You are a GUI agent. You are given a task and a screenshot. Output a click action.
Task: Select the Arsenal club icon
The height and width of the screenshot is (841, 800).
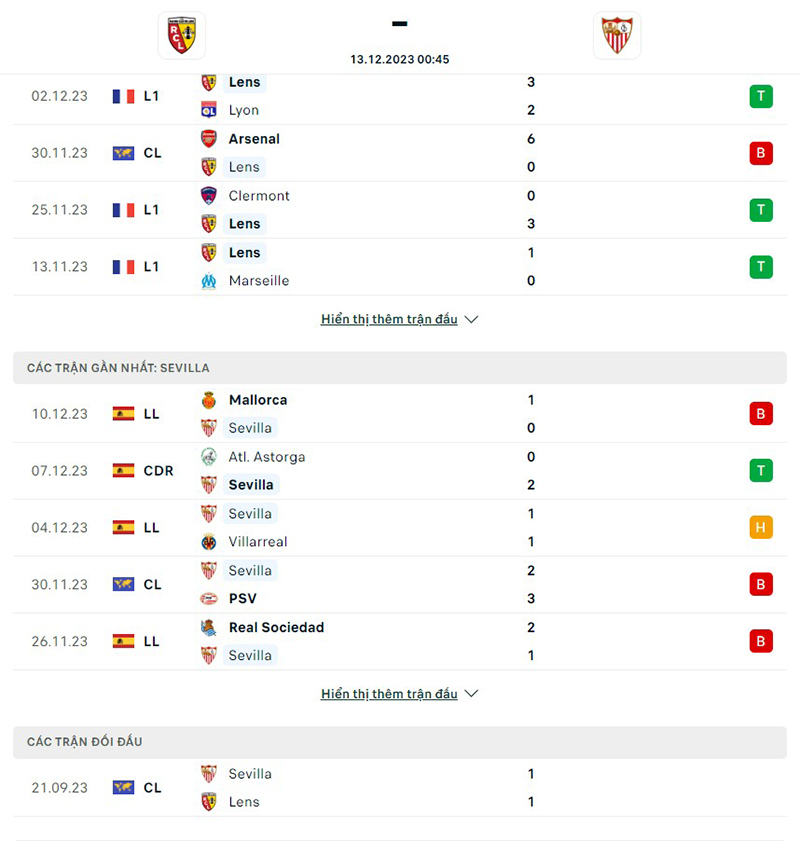coord(209,139)
